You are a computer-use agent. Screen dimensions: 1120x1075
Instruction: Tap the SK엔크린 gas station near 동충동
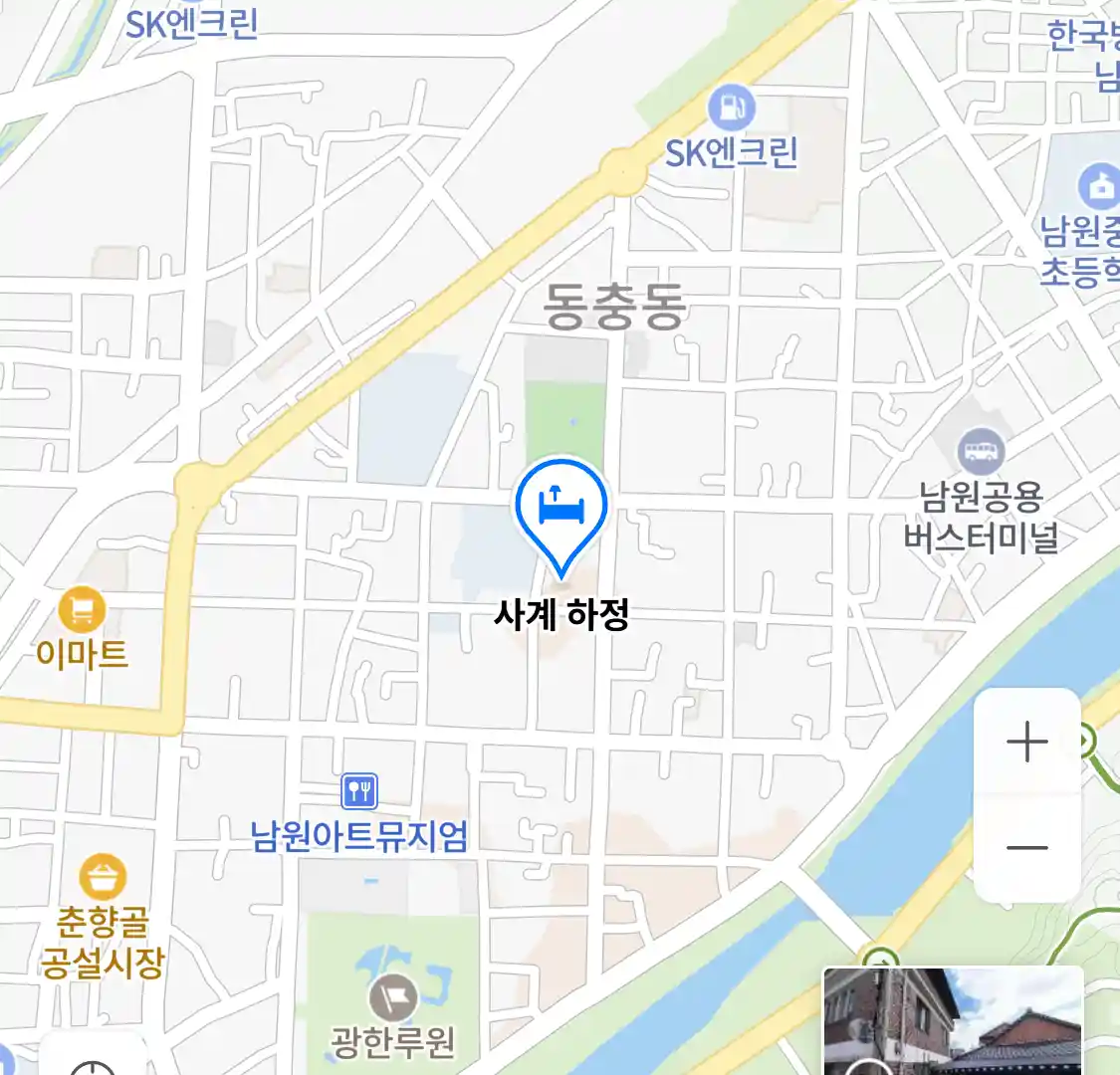732,108
